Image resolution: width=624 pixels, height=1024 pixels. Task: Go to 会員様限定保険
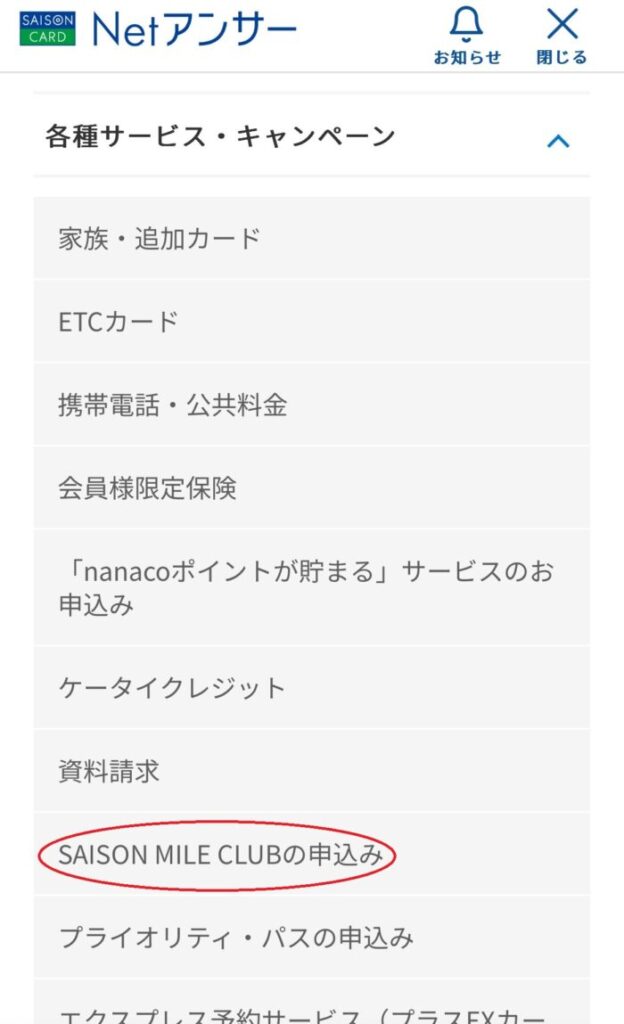pyautogui.click(x=311, y=488)
